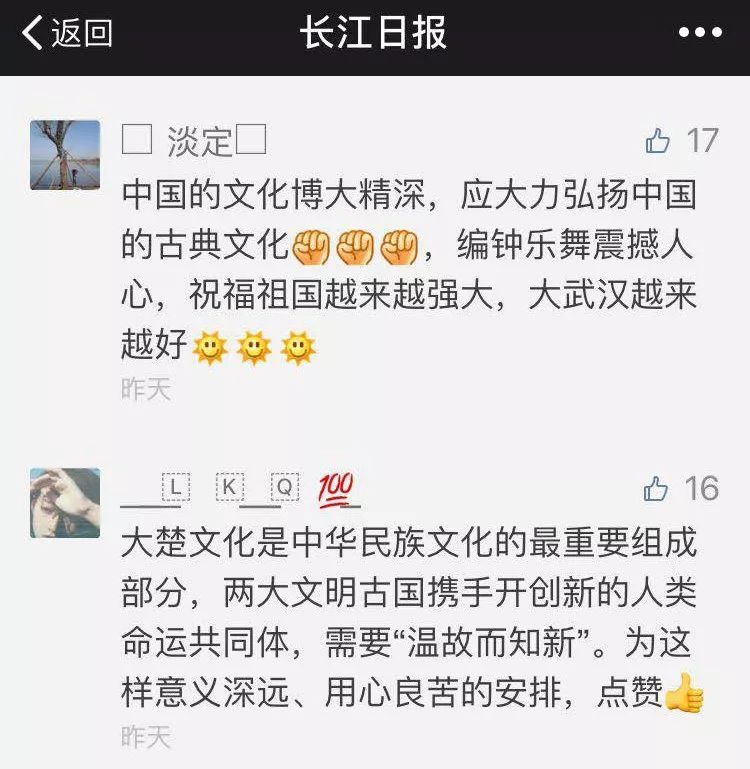Open L K Q commenter's avatar
Screen dimensions: 750x769
pos(65,503)
